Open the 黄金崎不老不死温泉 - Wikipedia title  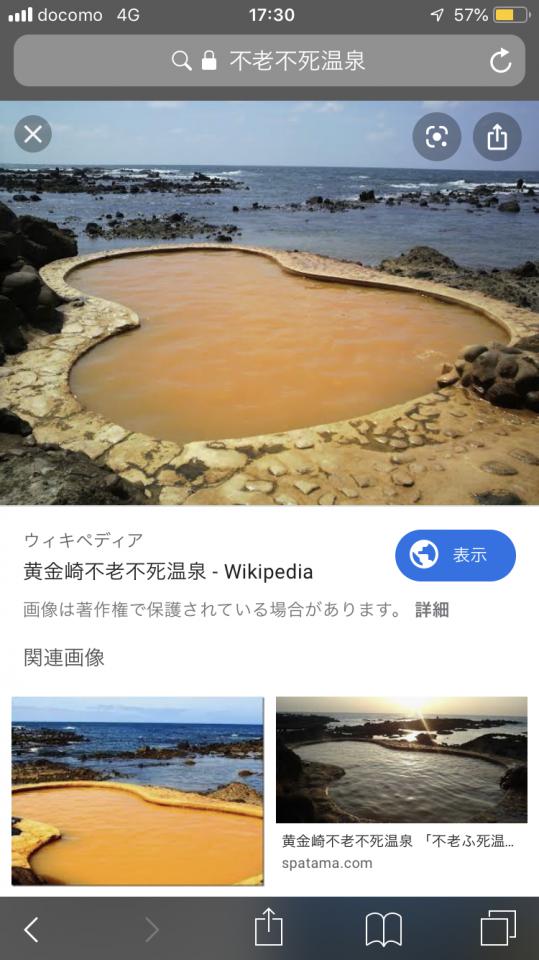click(168, 571)
